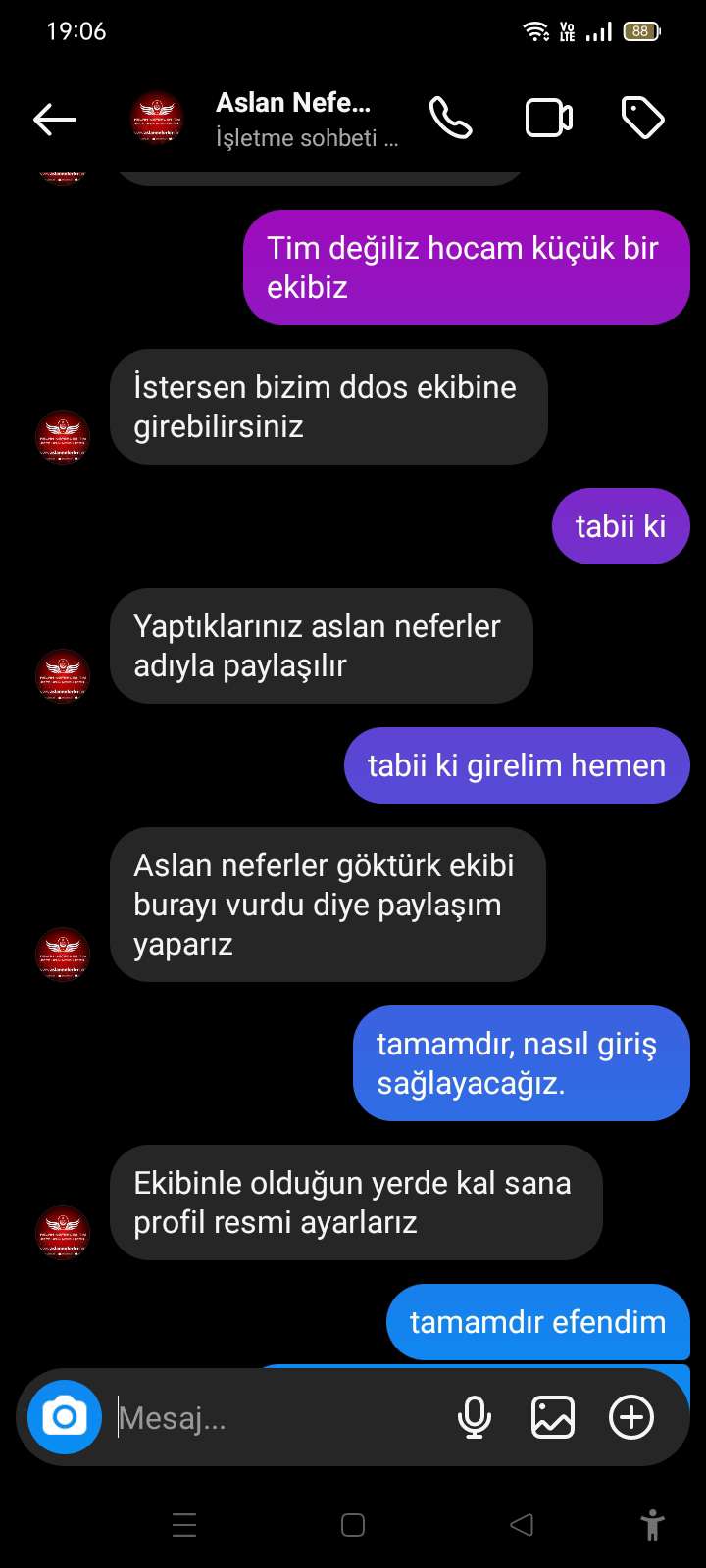The image size is (706, 1568).
Task: Tap the system back triangle button
Action: click(x=522, y=1525)
